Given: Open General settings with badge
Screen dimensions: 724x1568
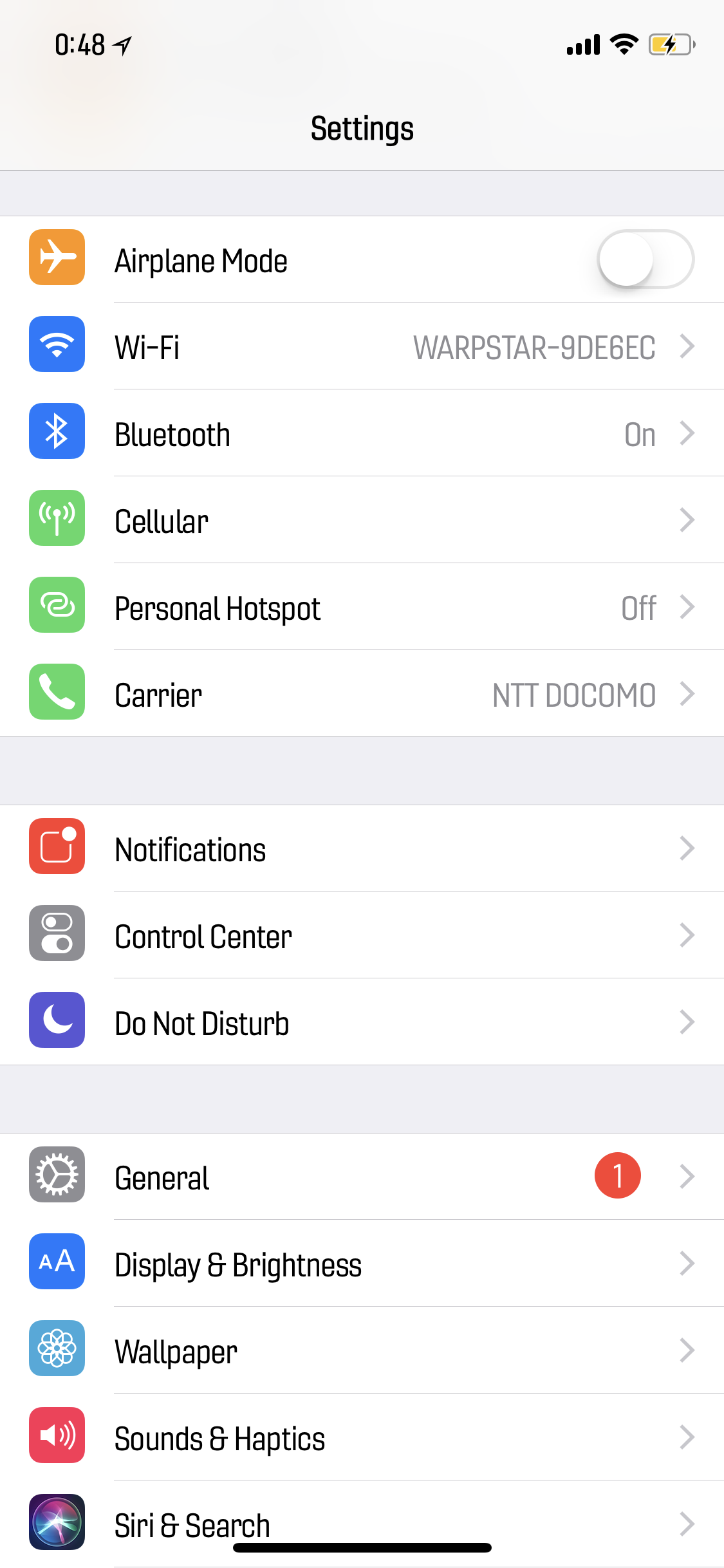Looking at the screenshot, I should (362, 1177).
